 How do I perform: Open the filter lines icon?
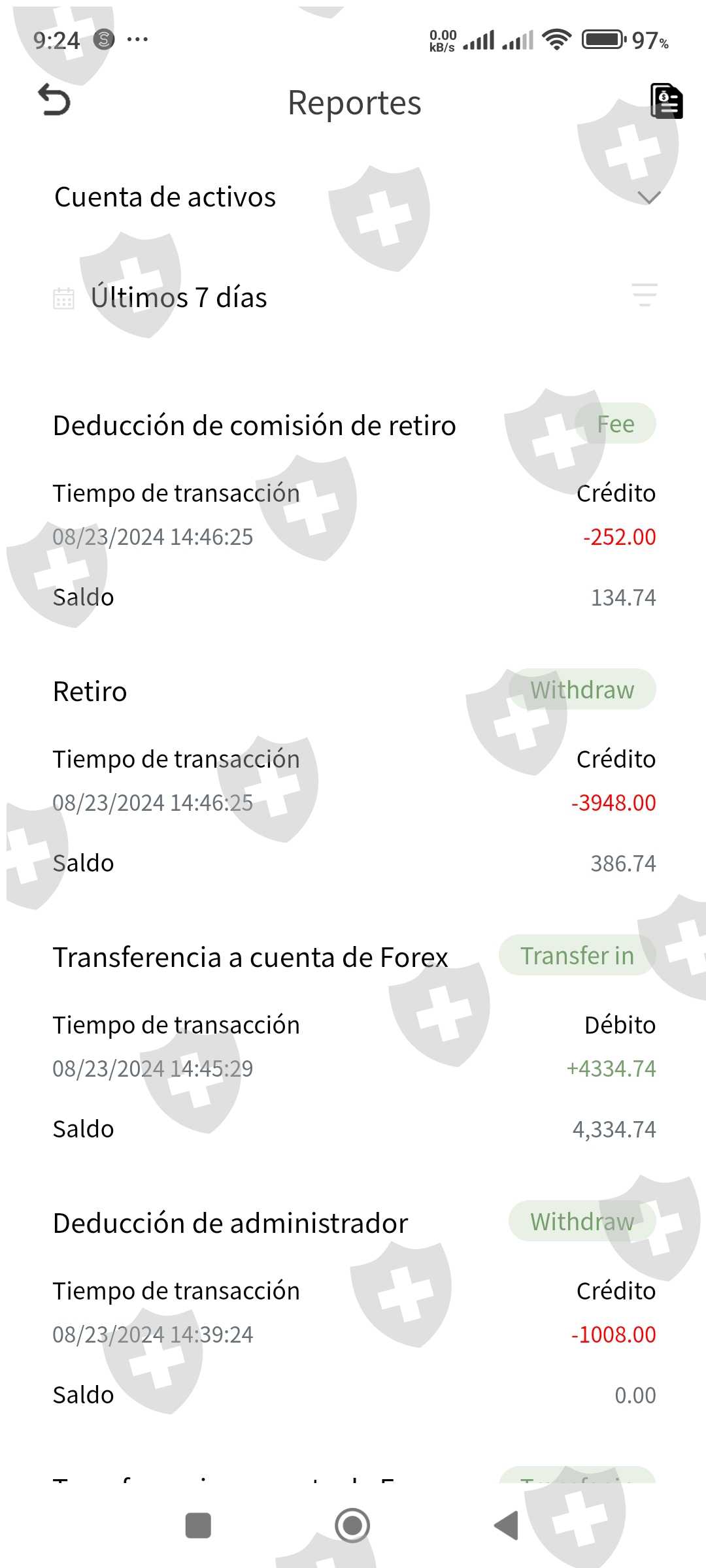point(645,295)
